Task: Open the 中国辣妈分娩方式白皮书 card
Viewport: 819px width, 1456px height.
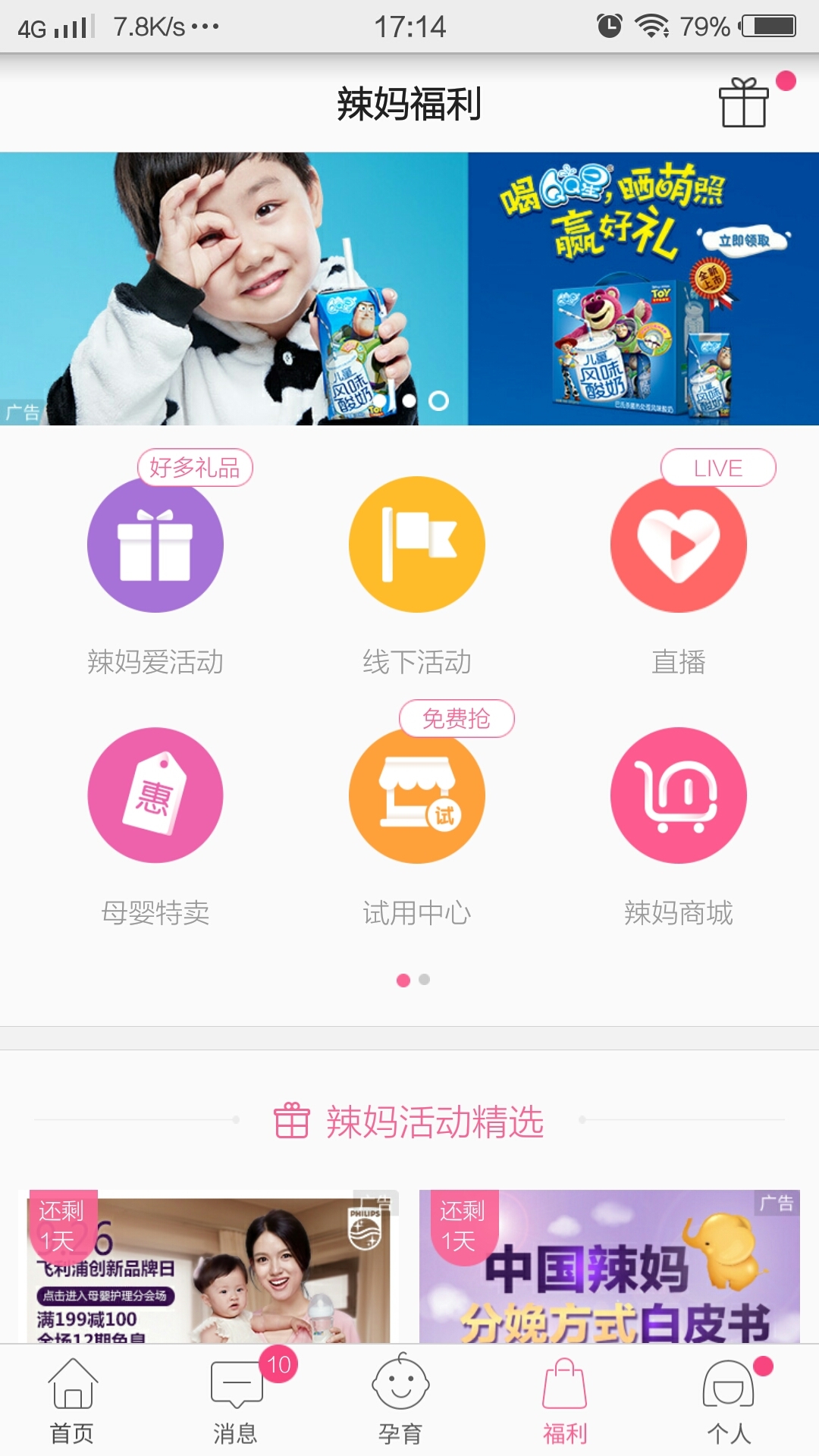Action: [610, 1270]
